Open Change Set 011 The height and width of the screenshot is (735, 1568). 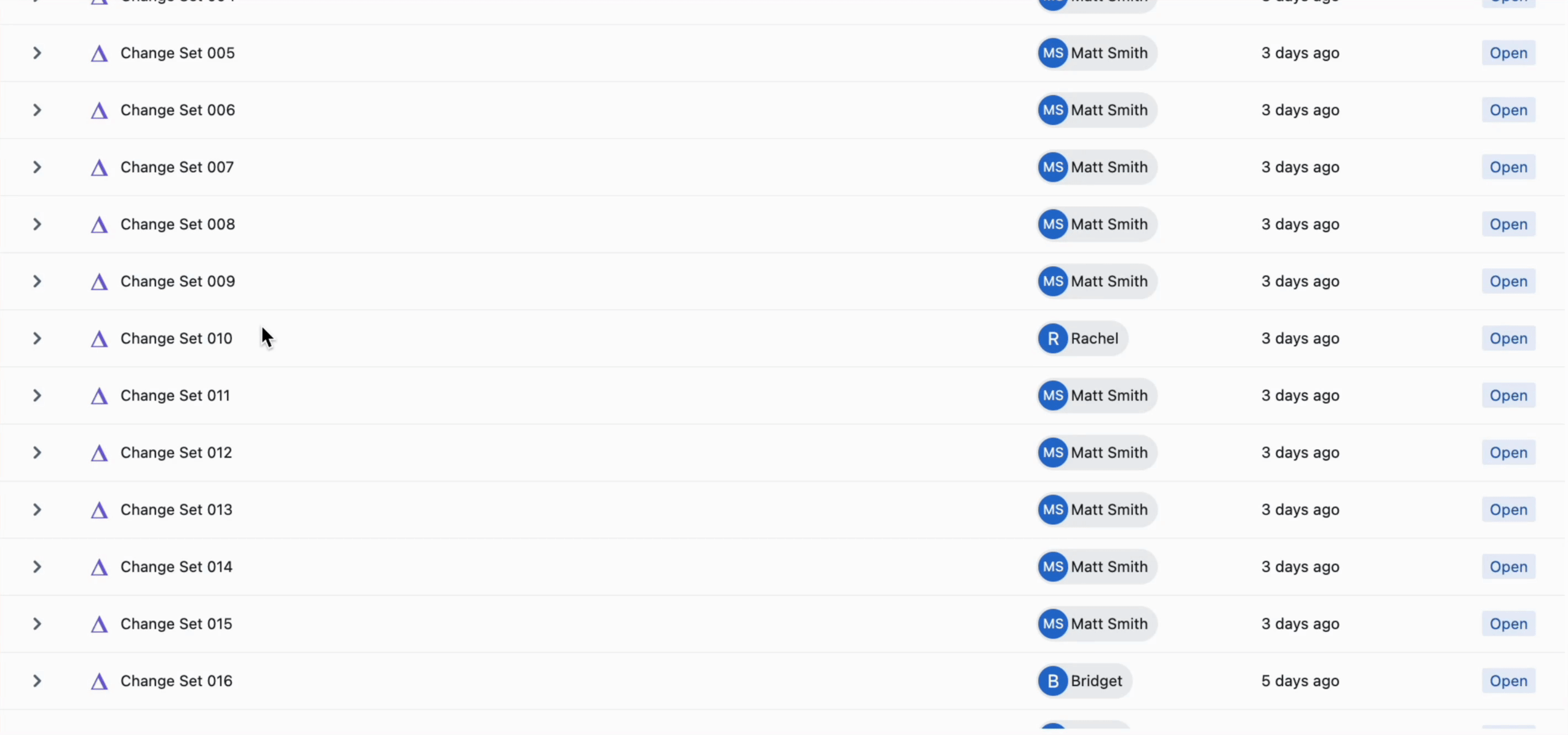click(x=175, y=396)
